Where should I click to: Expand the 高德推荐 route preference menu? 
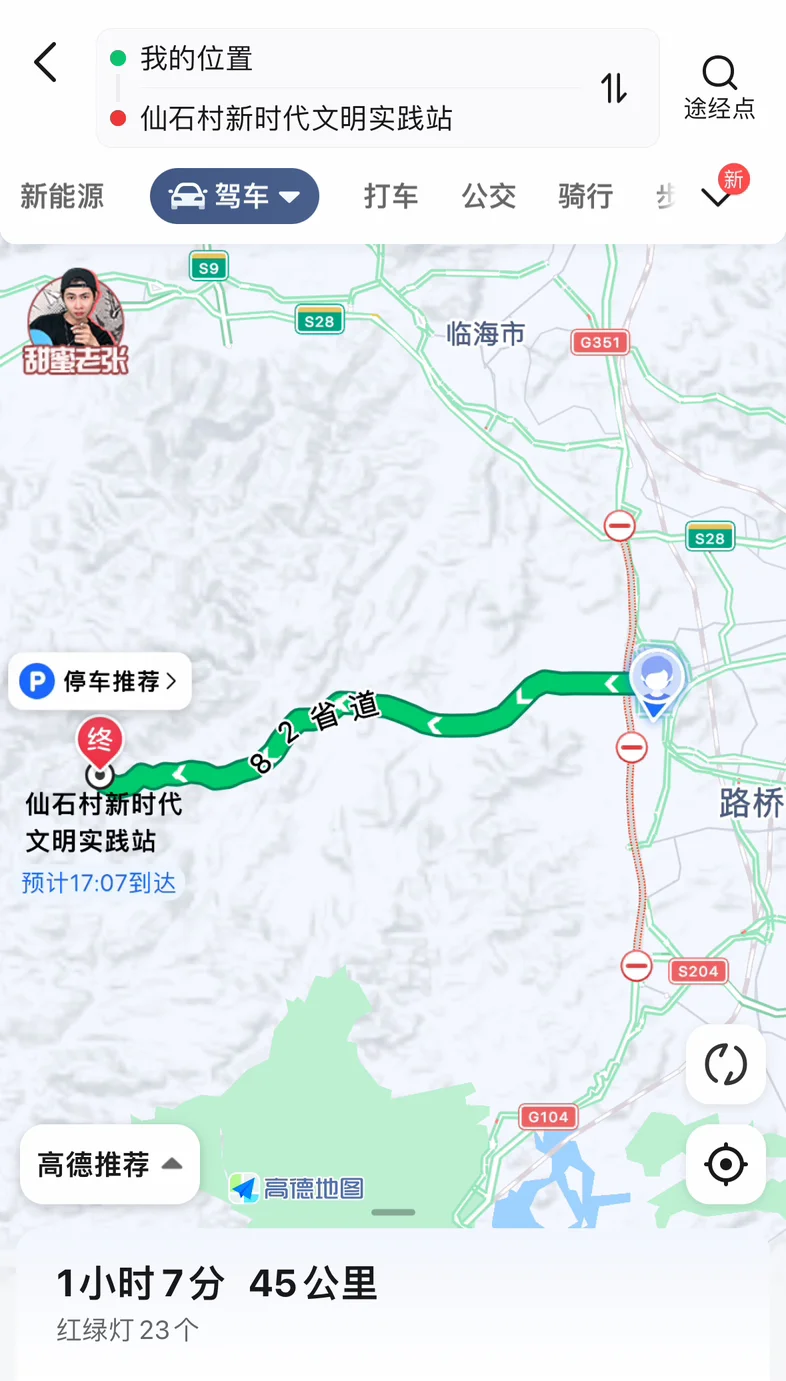110,1164
